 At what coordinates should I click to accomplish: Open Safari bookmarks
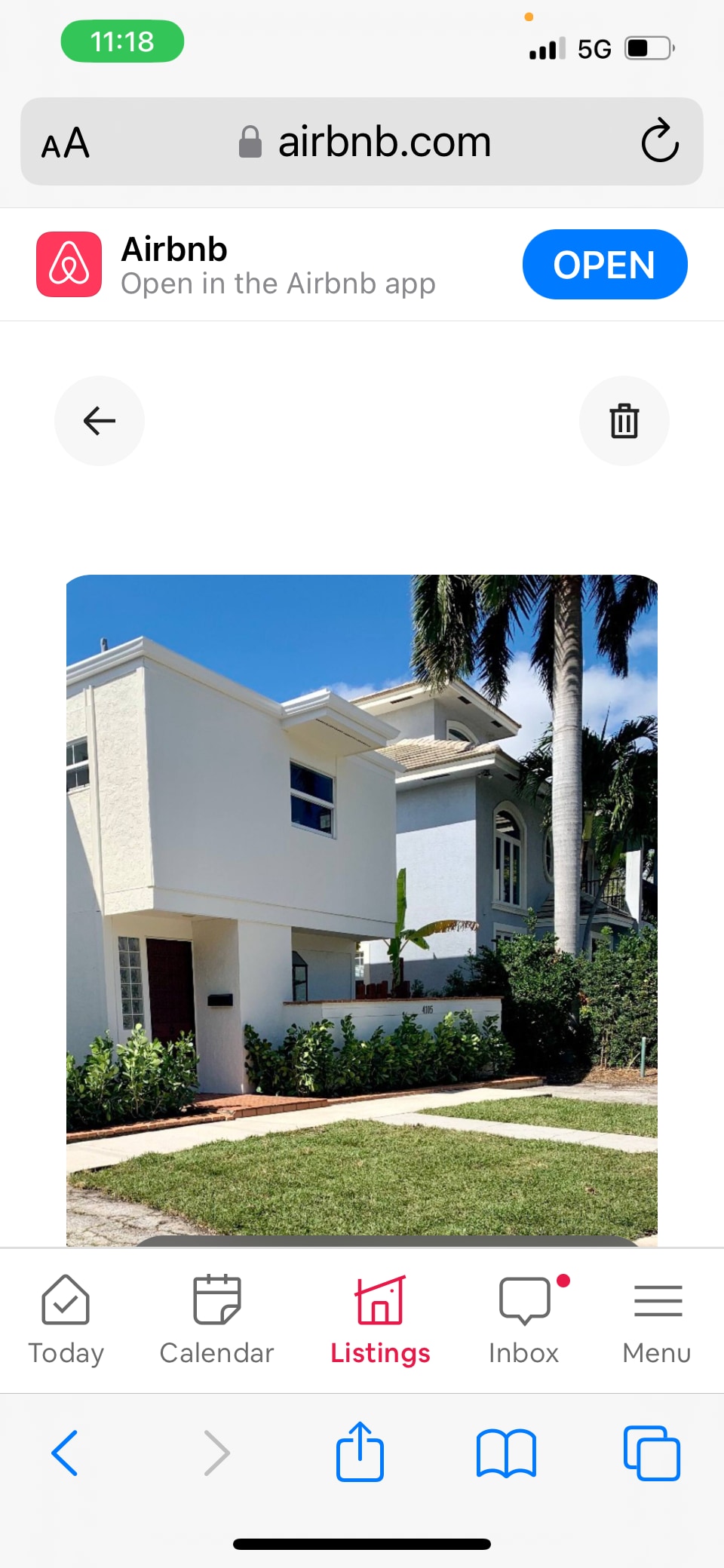(x=506, y=1453)
